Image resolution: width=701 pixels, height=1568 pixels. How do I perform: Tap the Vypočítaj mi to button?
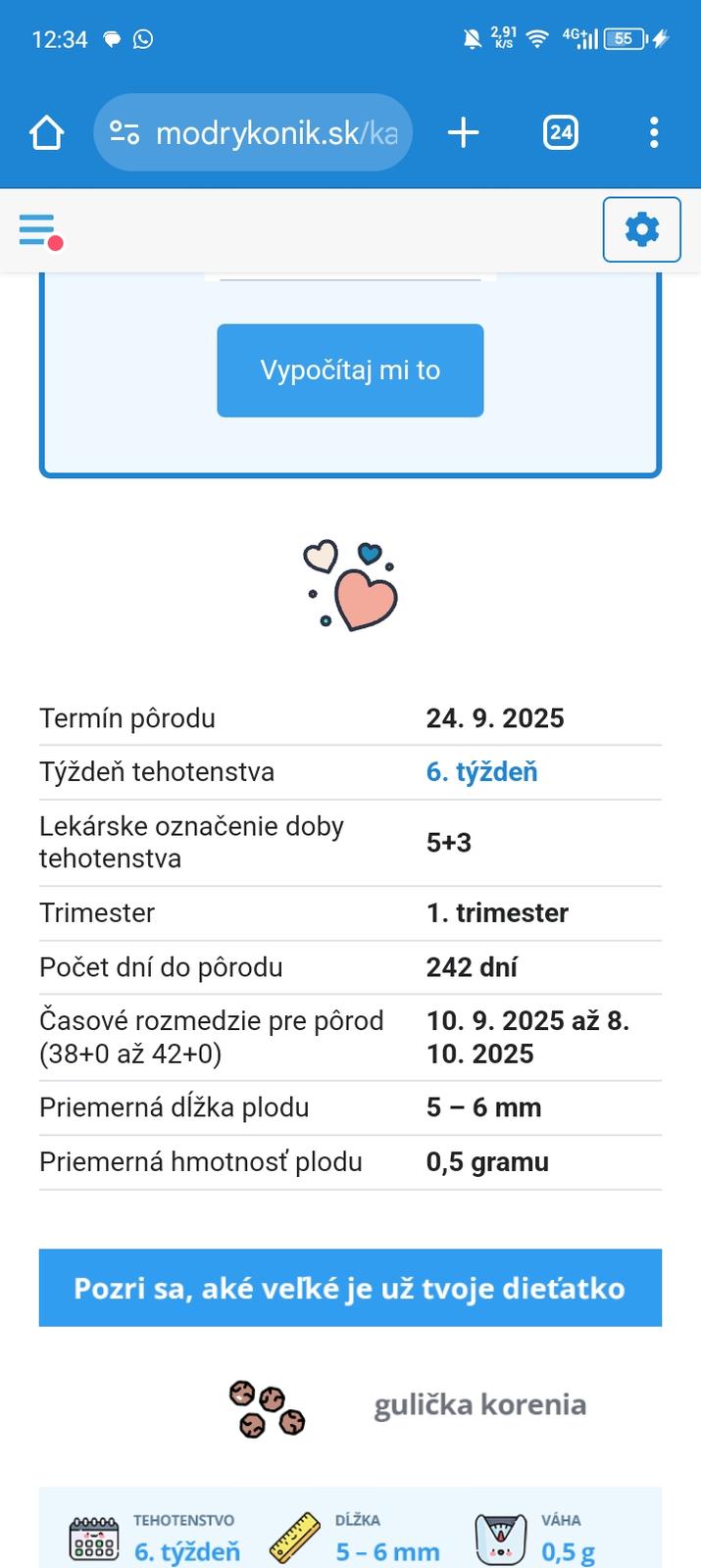[x=350, y=370]
